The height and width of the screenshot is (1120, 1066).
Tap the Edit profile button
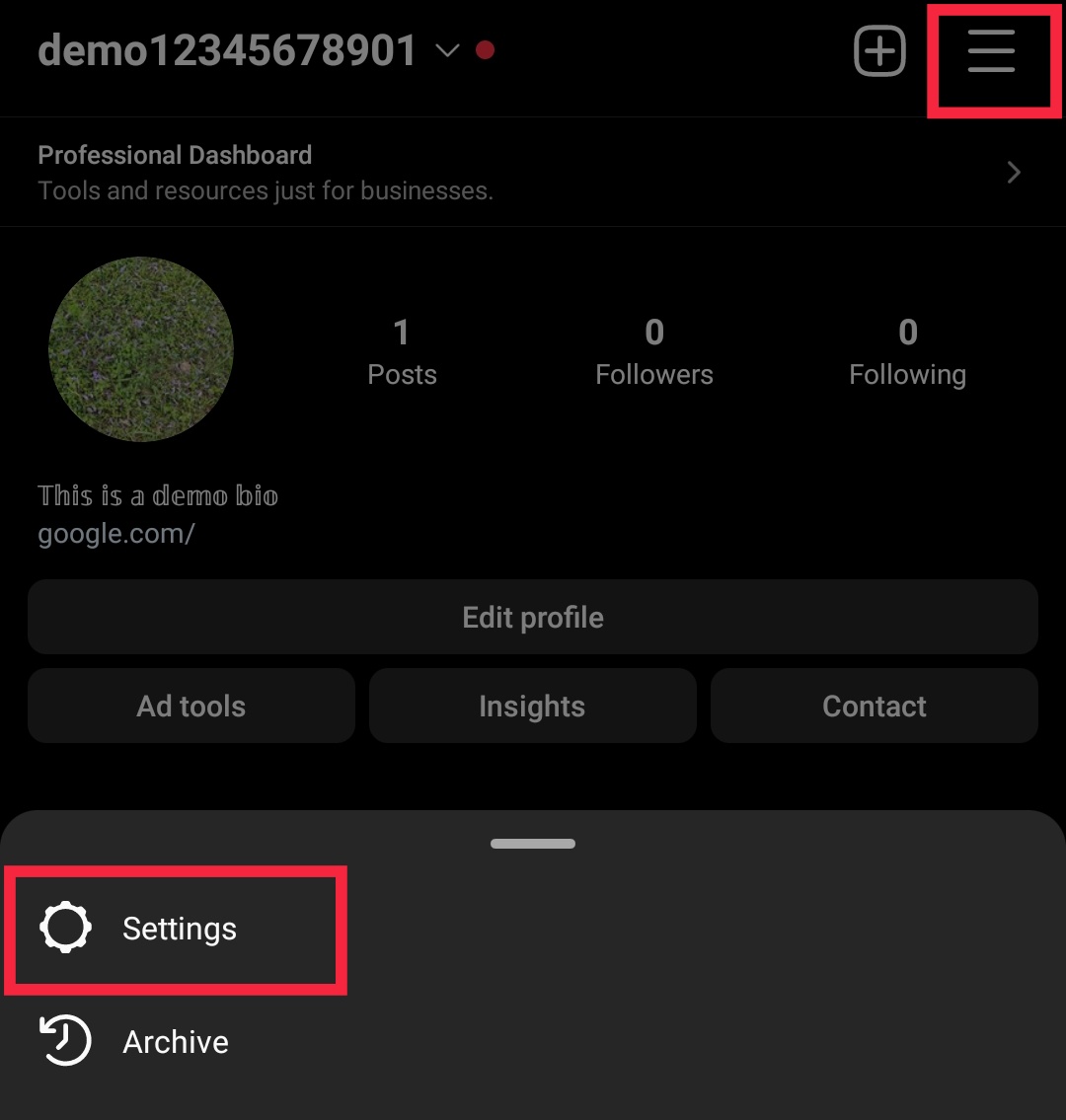click(x=532, y=617)
